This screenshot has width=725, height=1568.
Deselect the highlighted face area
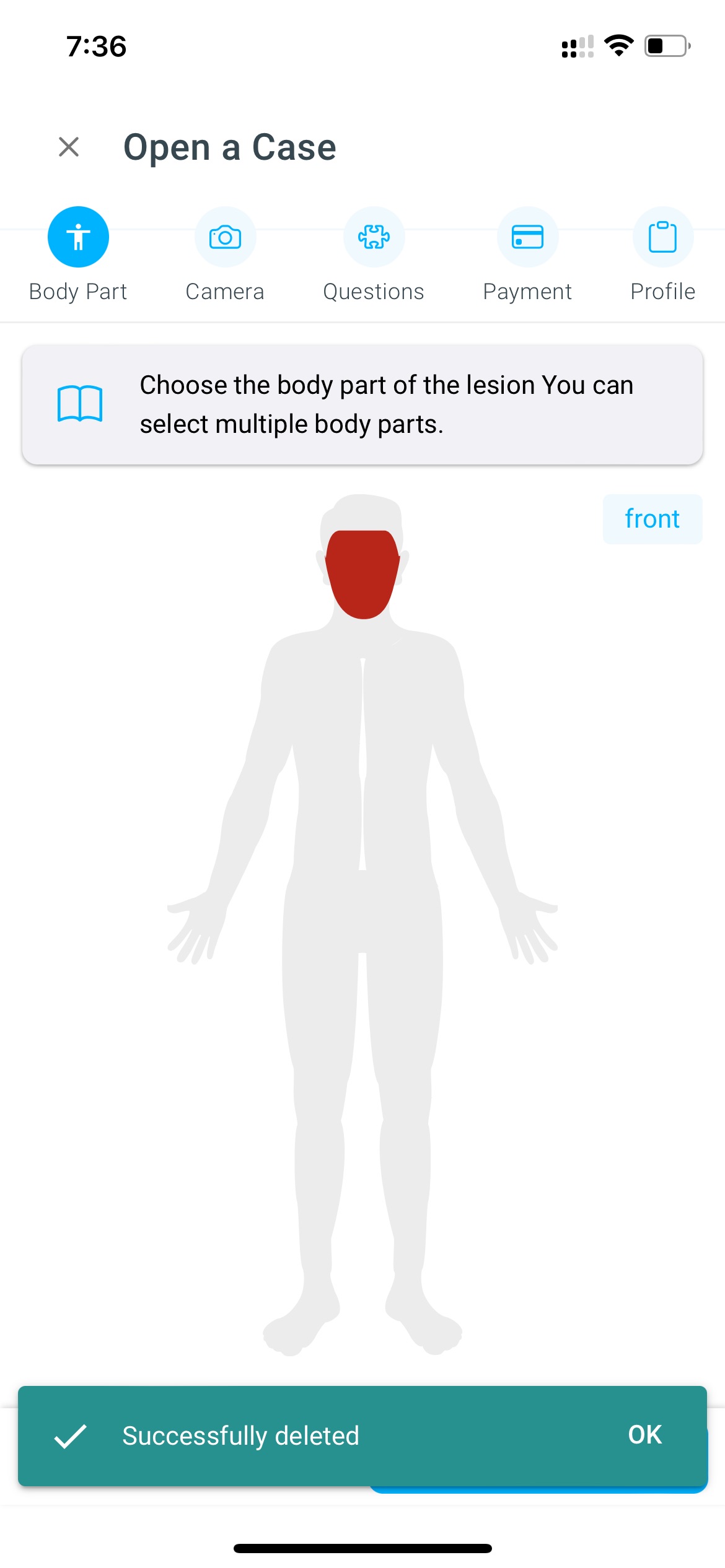pos(362,573)
